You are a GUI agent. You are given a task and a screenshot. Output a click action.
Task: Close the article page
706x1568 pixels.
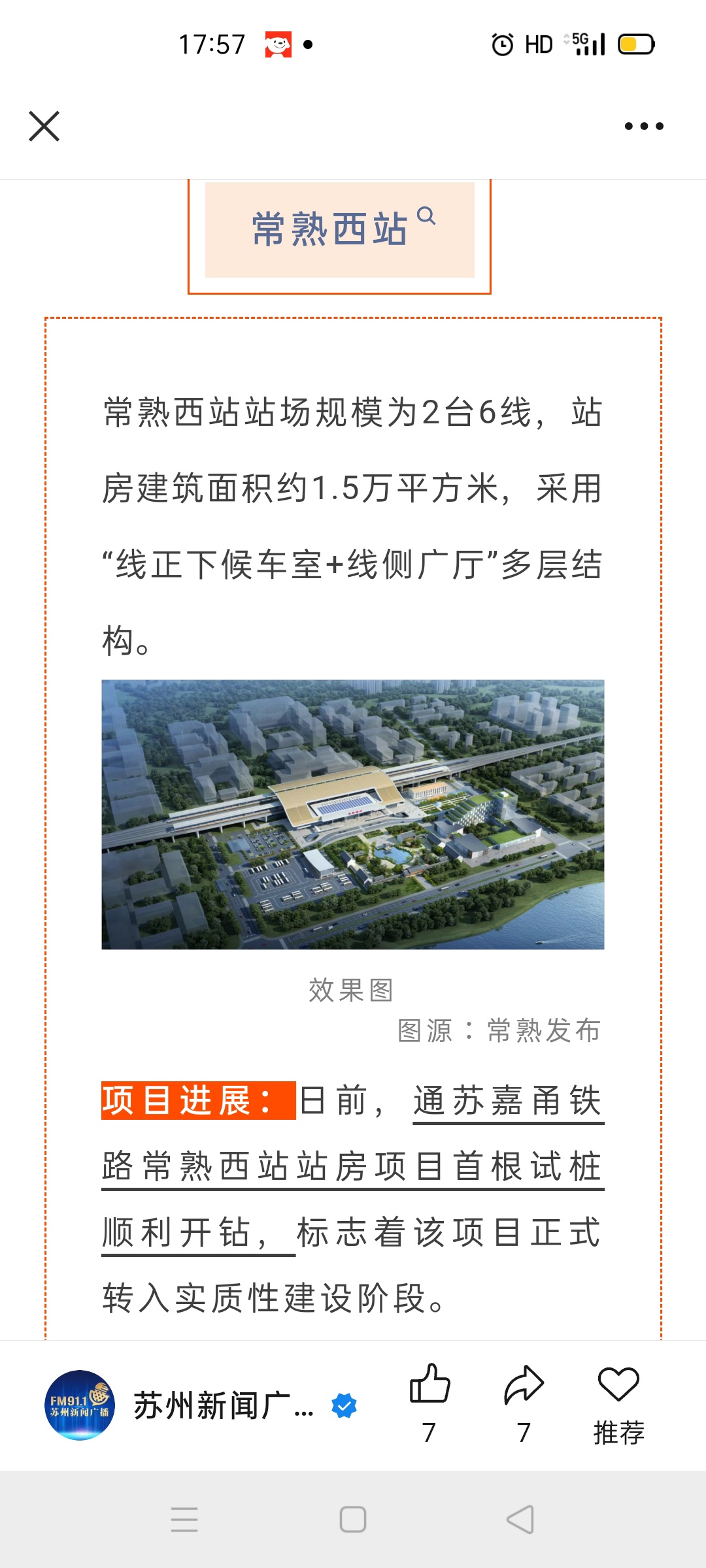click(44, 126)
